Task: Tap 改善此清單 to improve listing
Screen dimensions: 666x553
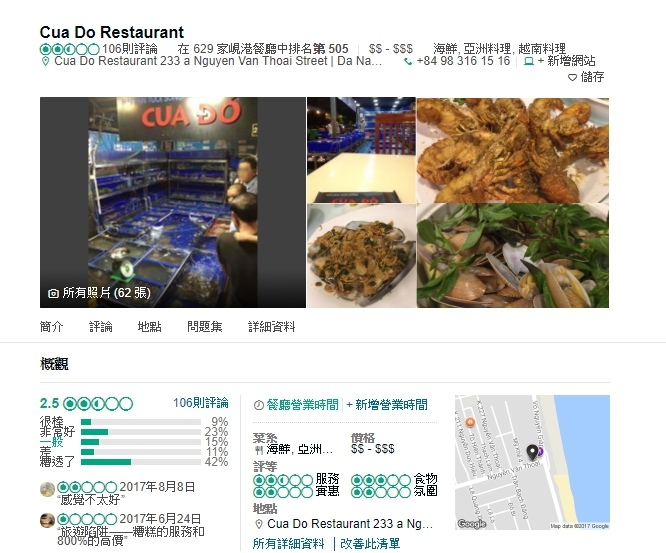Action: 370,543
